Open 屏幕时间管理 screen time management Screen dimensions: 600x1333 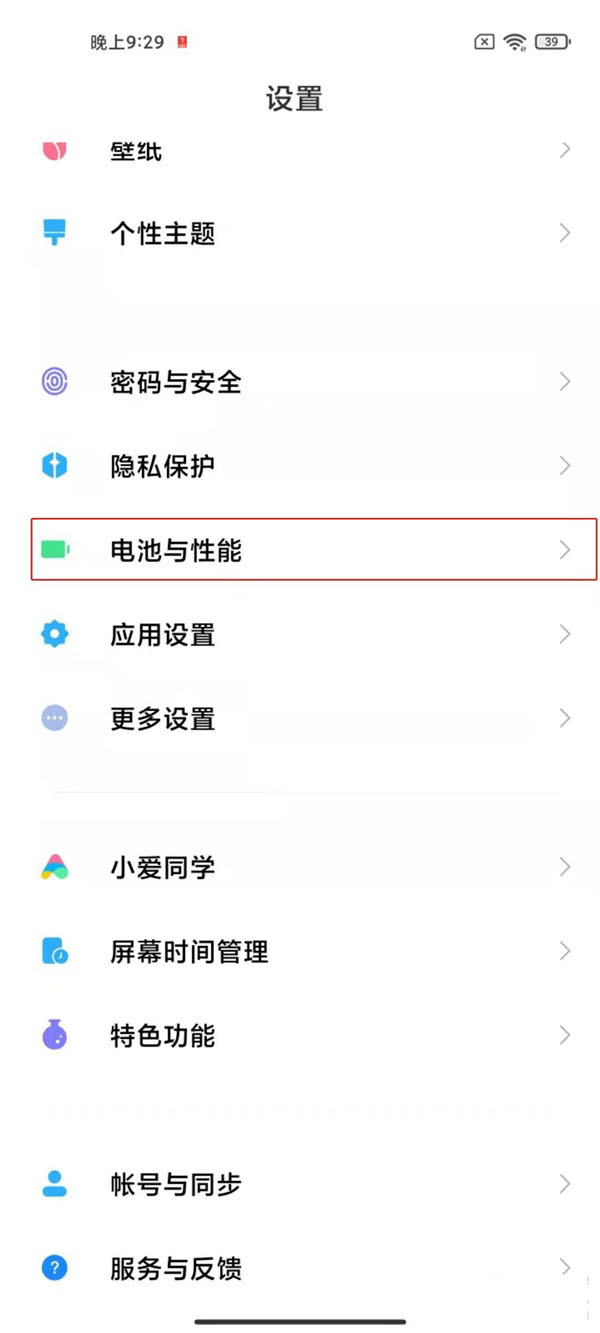click(x=300, y=951)
